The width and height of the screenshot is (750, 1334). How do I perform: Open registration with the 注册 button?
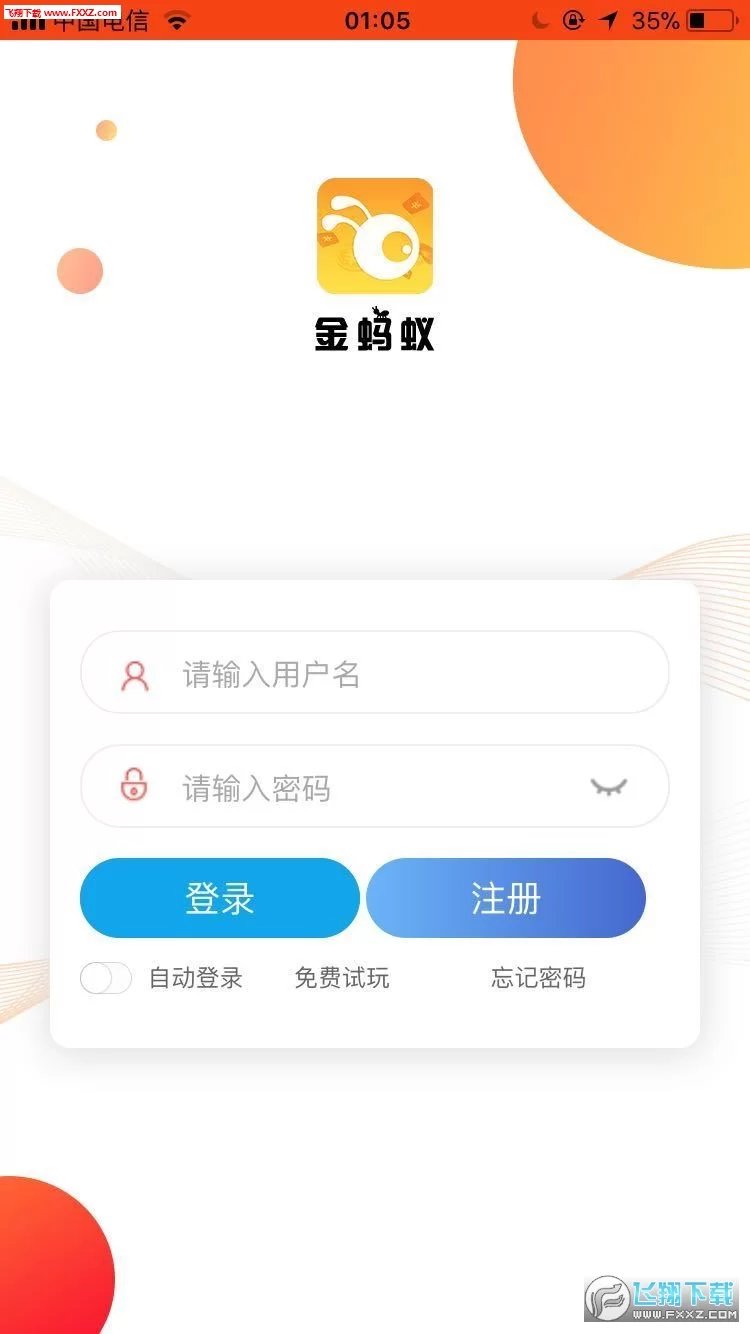point(506,898)
